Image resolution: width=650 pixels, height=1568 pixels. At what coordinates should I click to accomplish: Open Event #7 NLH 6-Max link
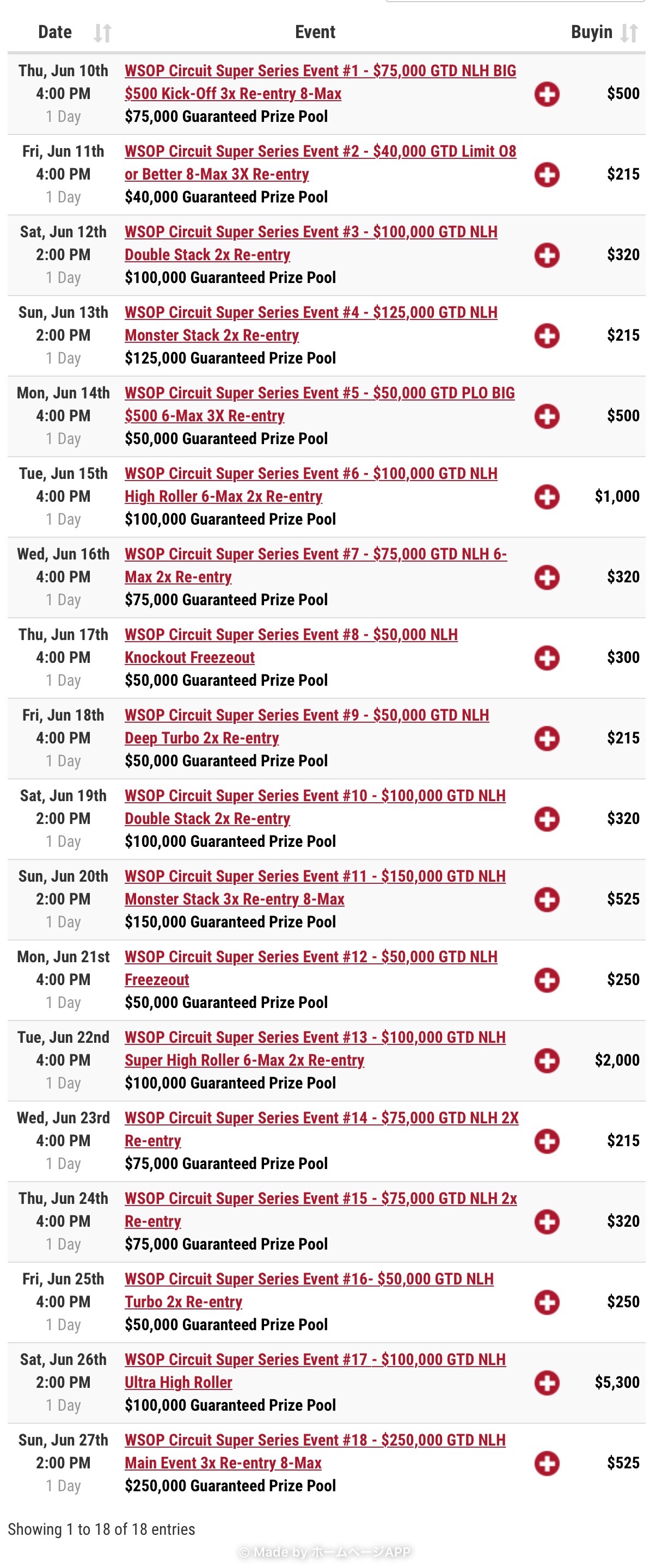315,565
